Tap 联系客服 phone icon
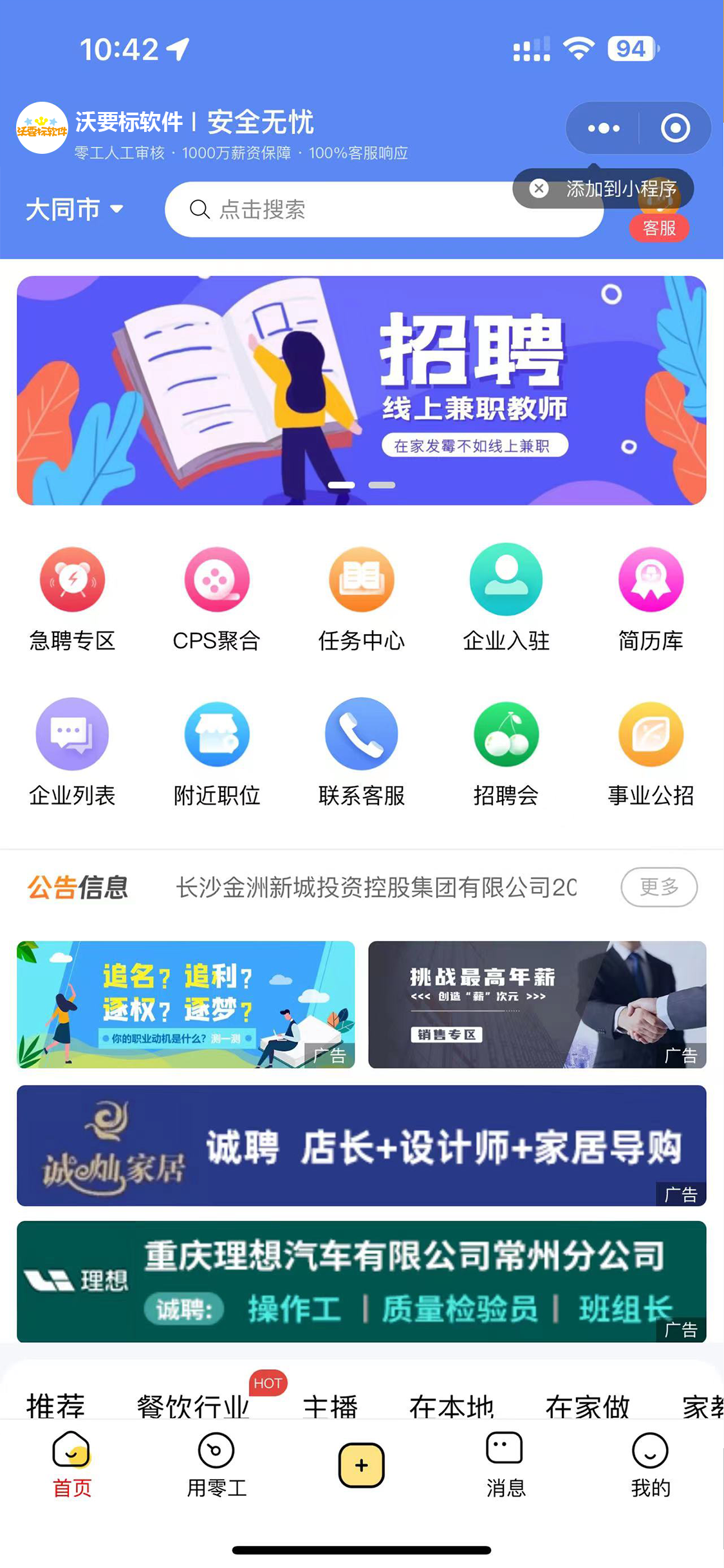The height and width of the screenshot is (1568, 724). (x=361, y=735)
